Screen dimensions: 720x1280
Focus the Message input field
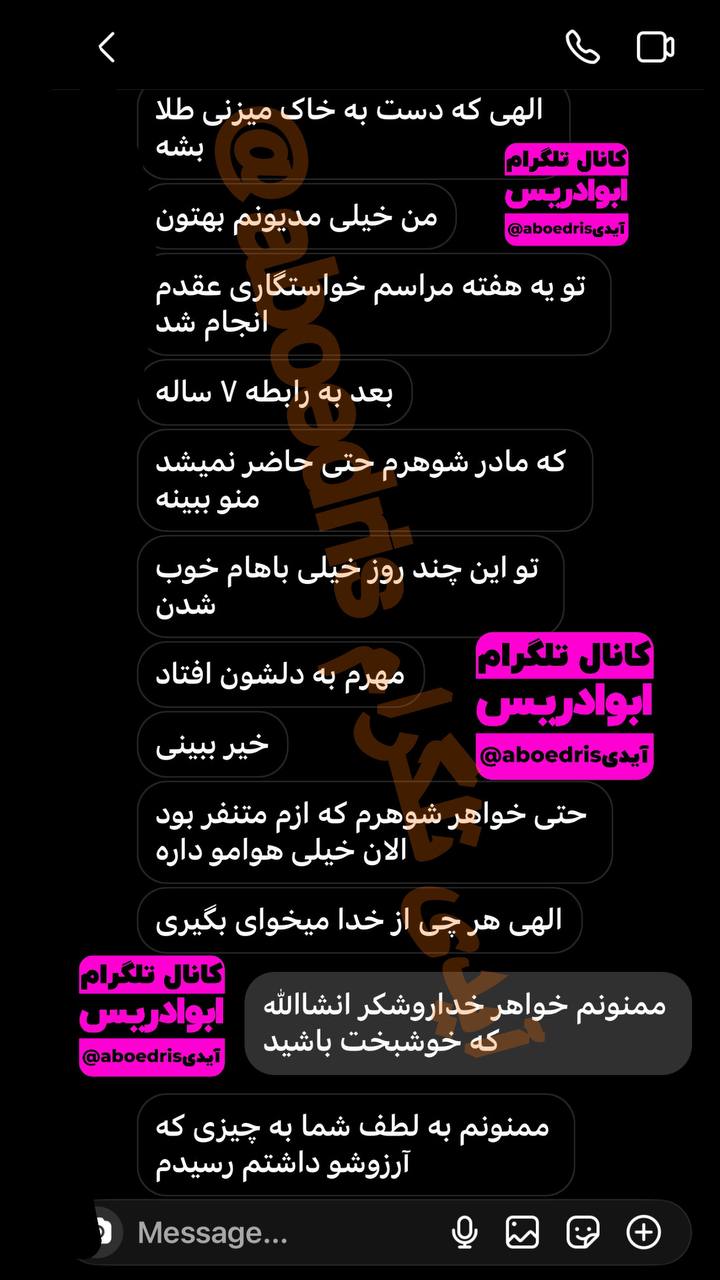click(280, 1233)
